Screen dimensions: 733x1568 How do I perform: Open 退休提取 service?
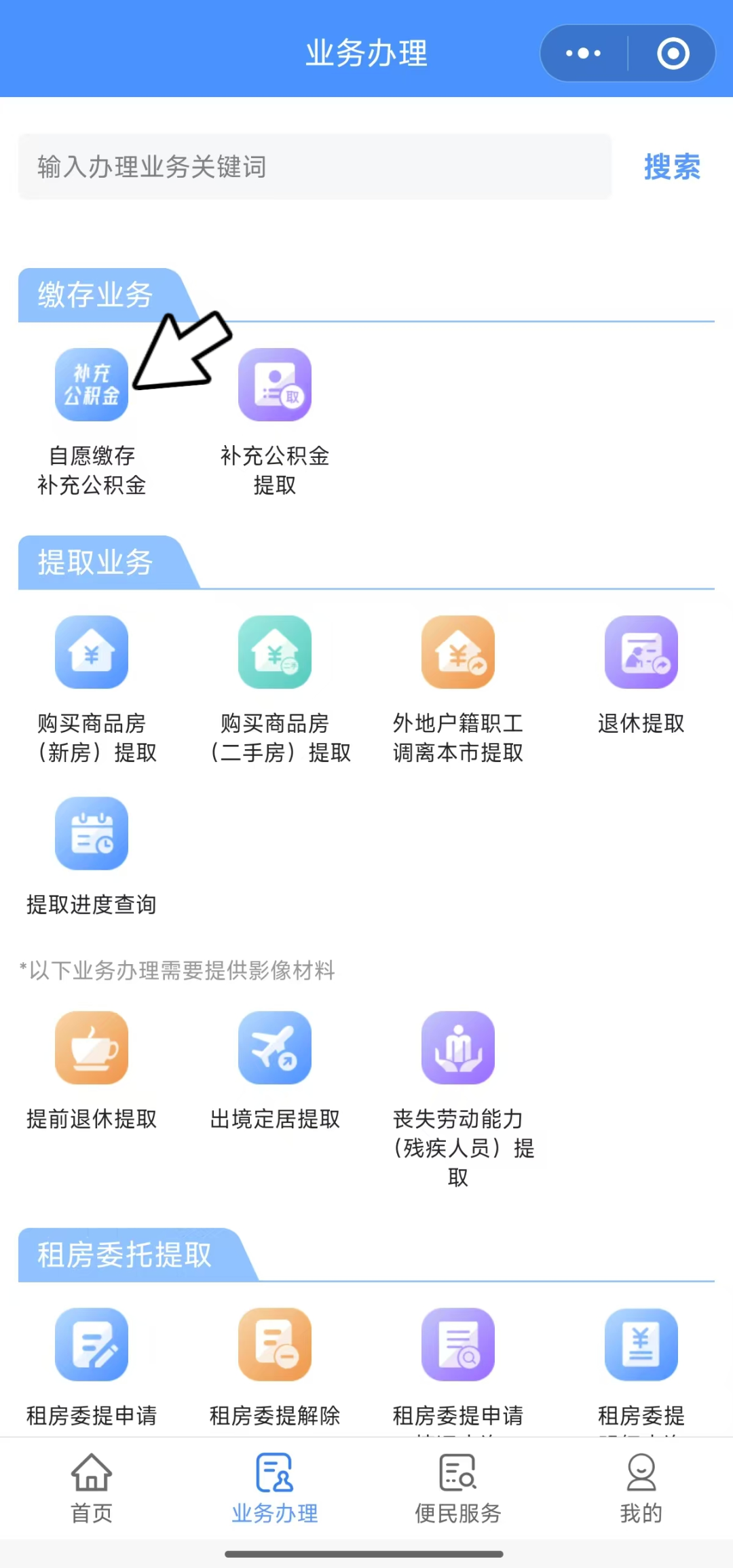641,676
